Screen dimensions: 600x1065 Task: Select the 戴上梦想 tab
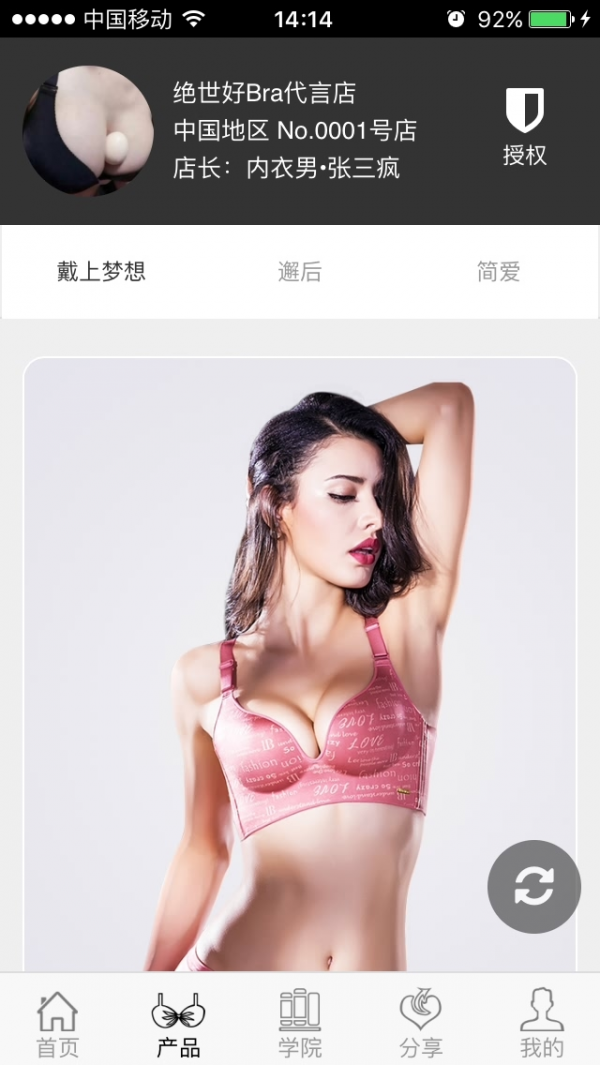click(x=101, y=271)
